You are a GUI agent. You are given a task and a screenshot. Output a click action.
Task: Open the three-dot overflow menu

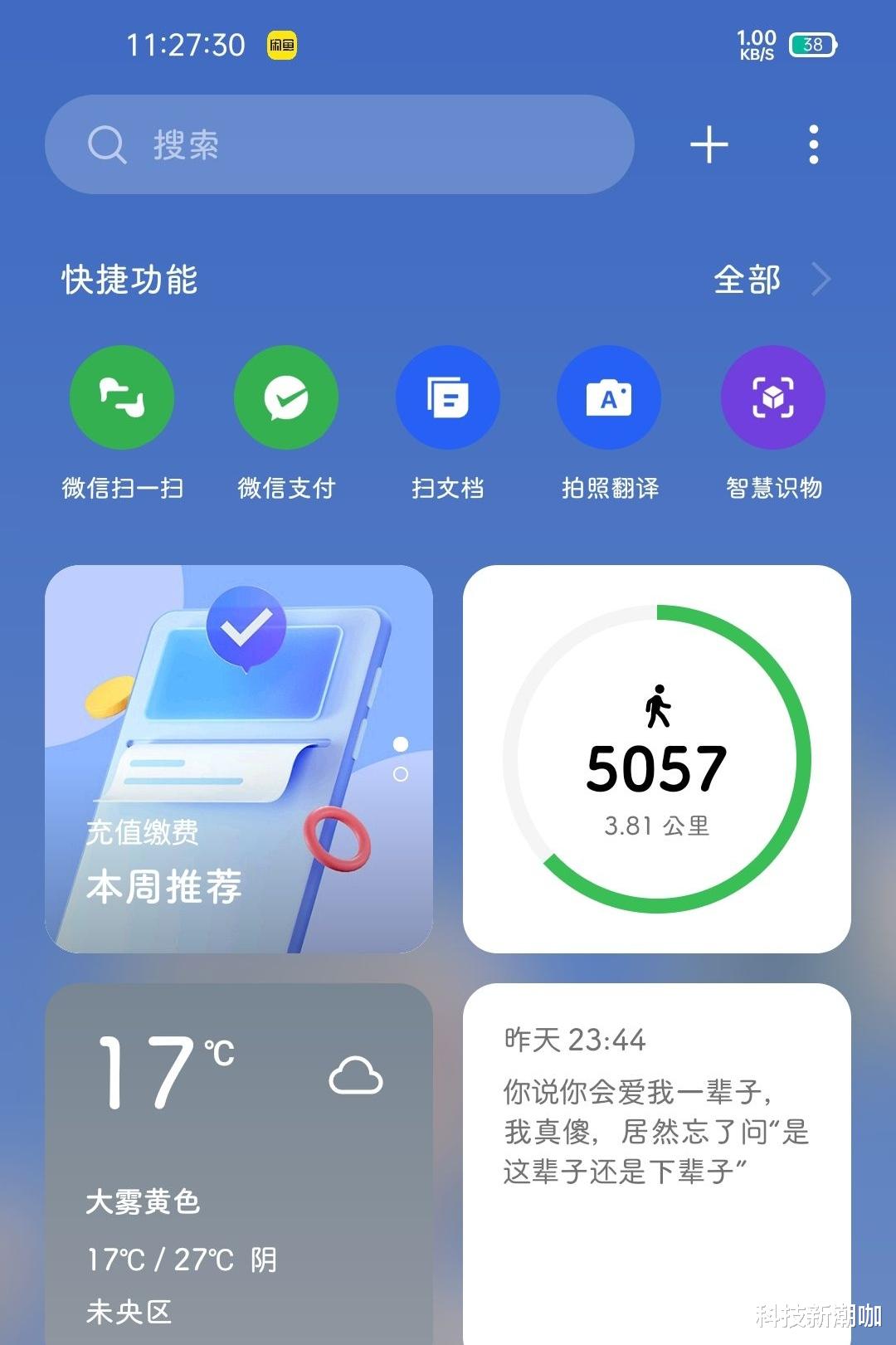(x=812, y=144)
